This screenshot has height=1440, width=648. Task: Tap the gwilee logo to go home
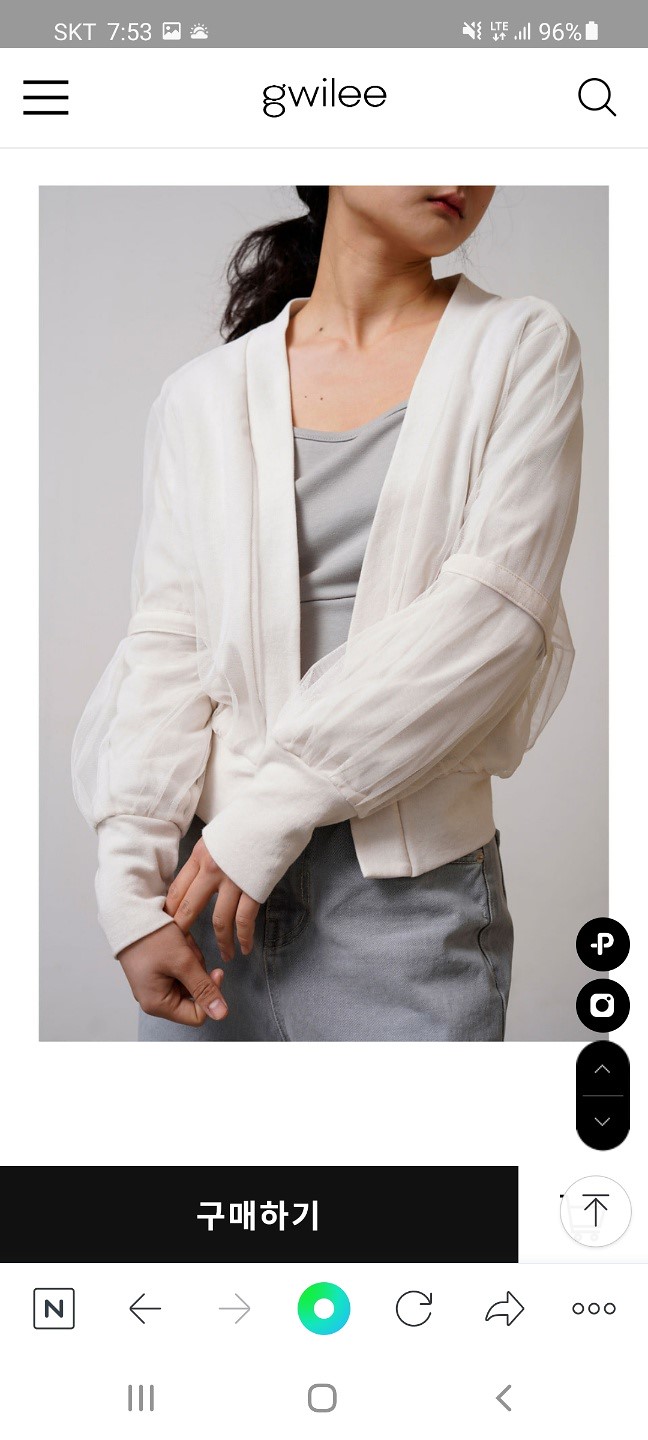coord(324,97)
